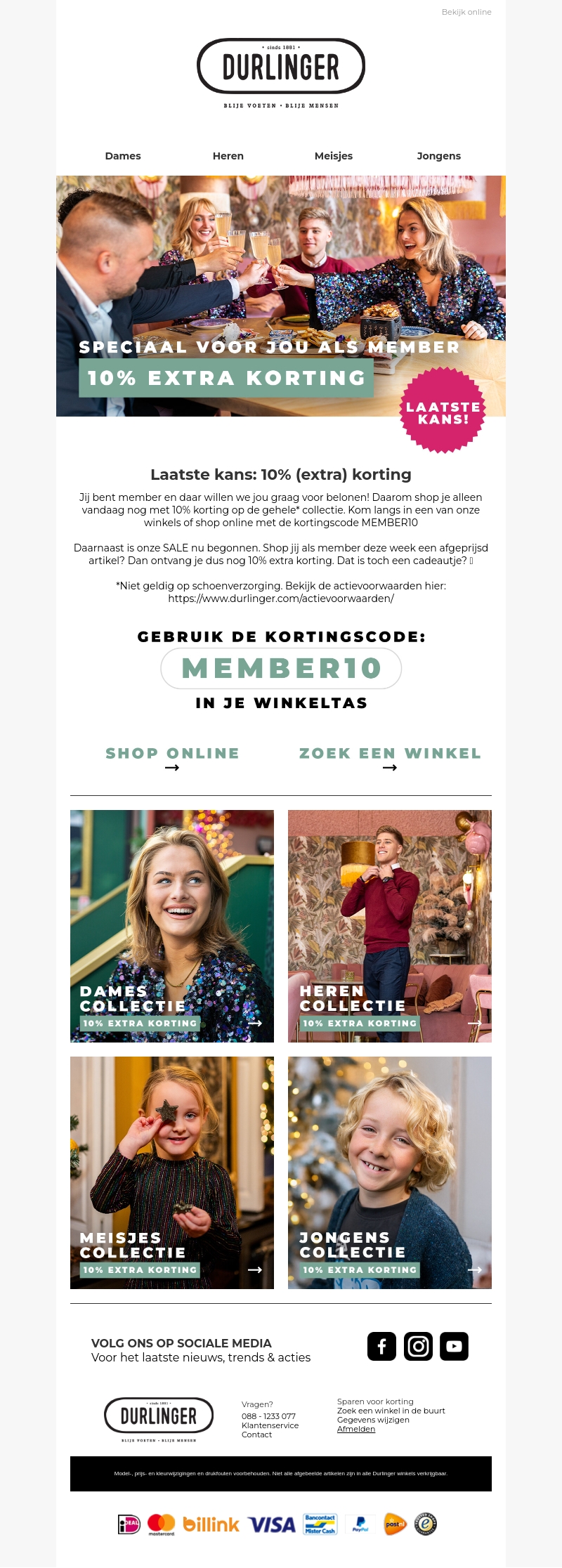This screenshot has height=1568, width=562.
Task: Open the Dames collectie tile
Action: [x=172, y=926]
